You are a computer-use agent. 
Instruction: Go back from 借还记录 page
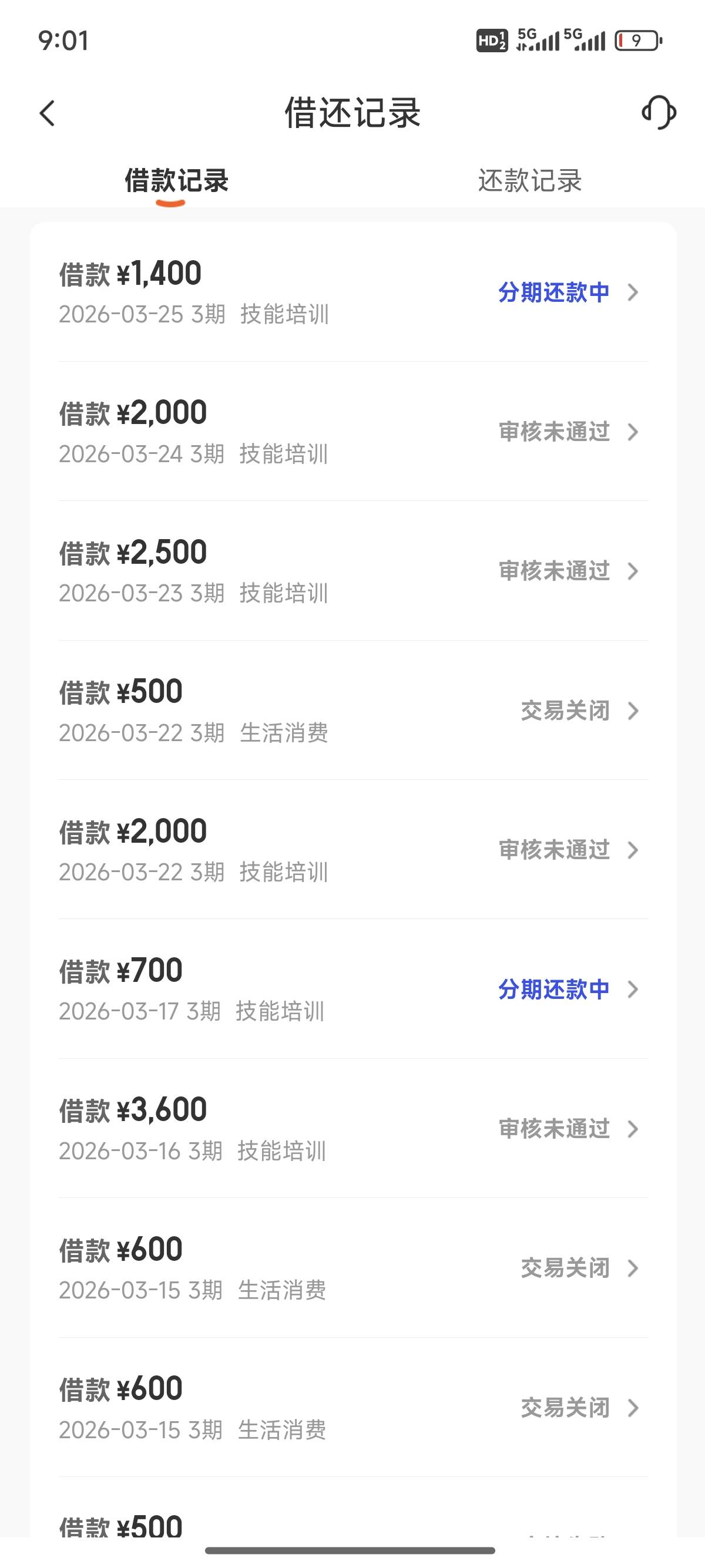[x=48, y=113]
